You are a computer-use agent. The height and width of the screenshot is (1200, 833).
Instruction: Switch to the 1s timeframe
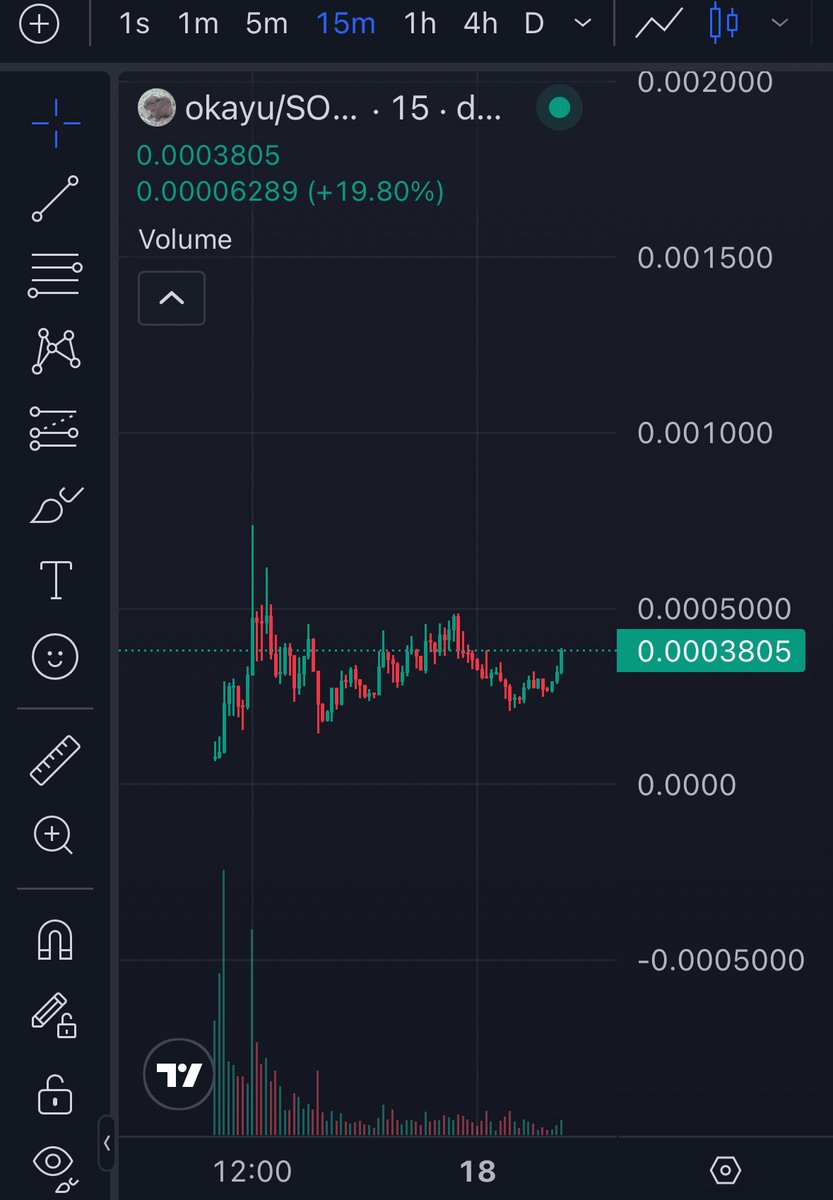(x=134, y=23)
